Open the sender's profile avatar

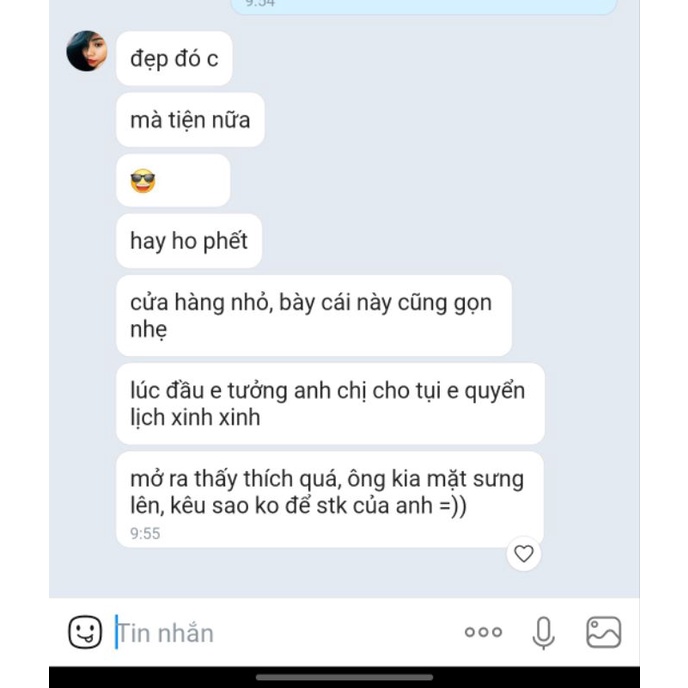(87, 51)
